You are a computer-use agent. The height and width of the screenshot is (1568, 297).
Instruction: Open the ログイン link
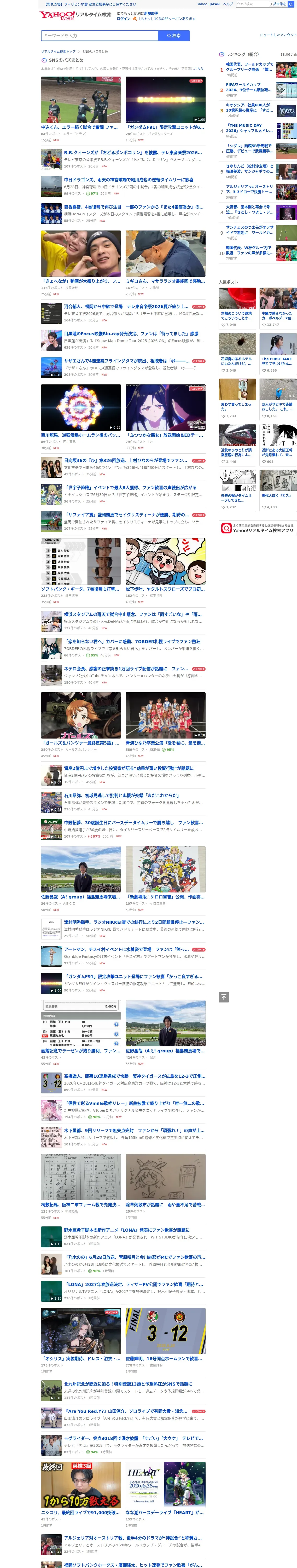[x=123, y=18]
